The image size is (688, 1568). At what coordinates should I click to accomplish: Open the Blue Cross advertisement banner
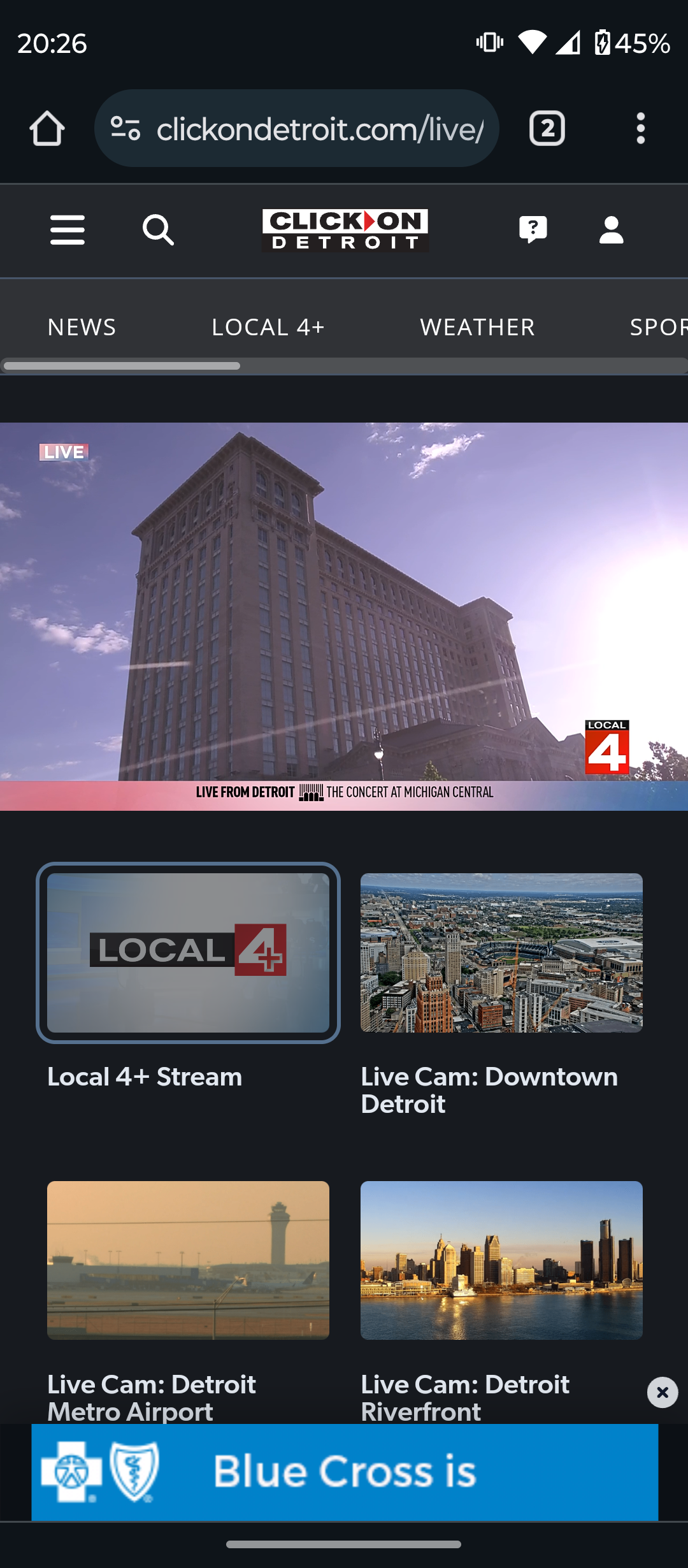pyautogui.click(x=345, y=1472)
